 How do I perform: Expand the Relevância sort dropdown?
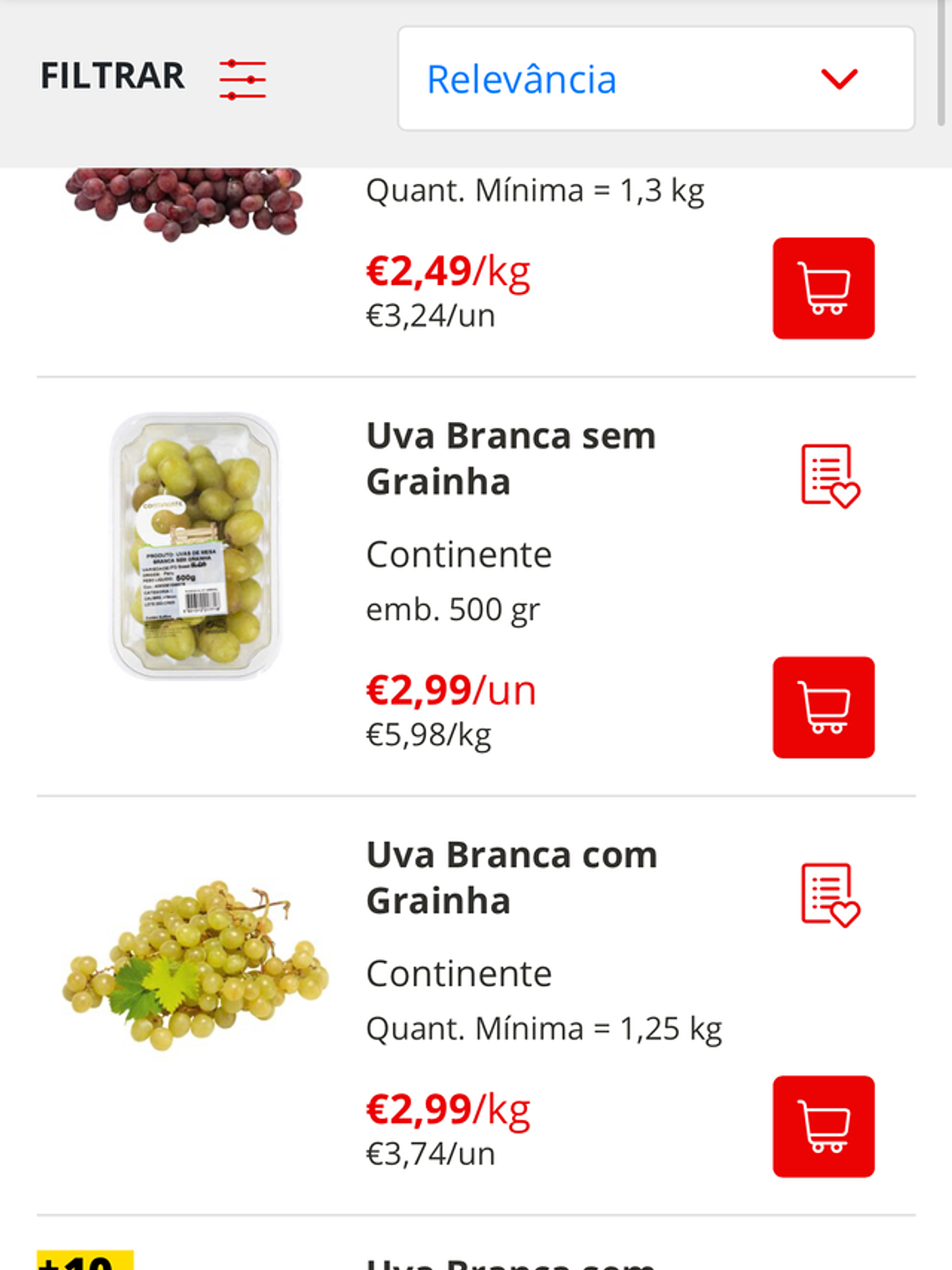tap(656, 79)
